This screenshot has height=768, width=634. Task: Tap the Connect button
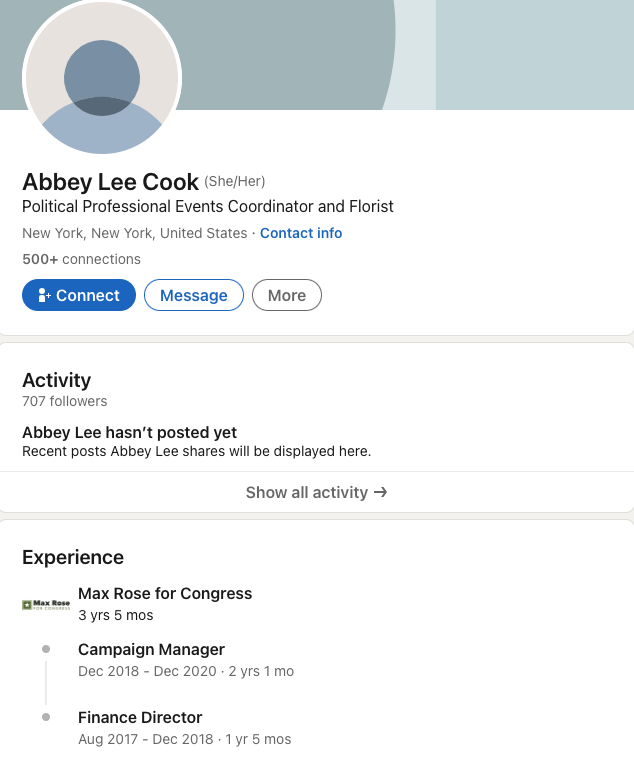[x=79, y=295]
